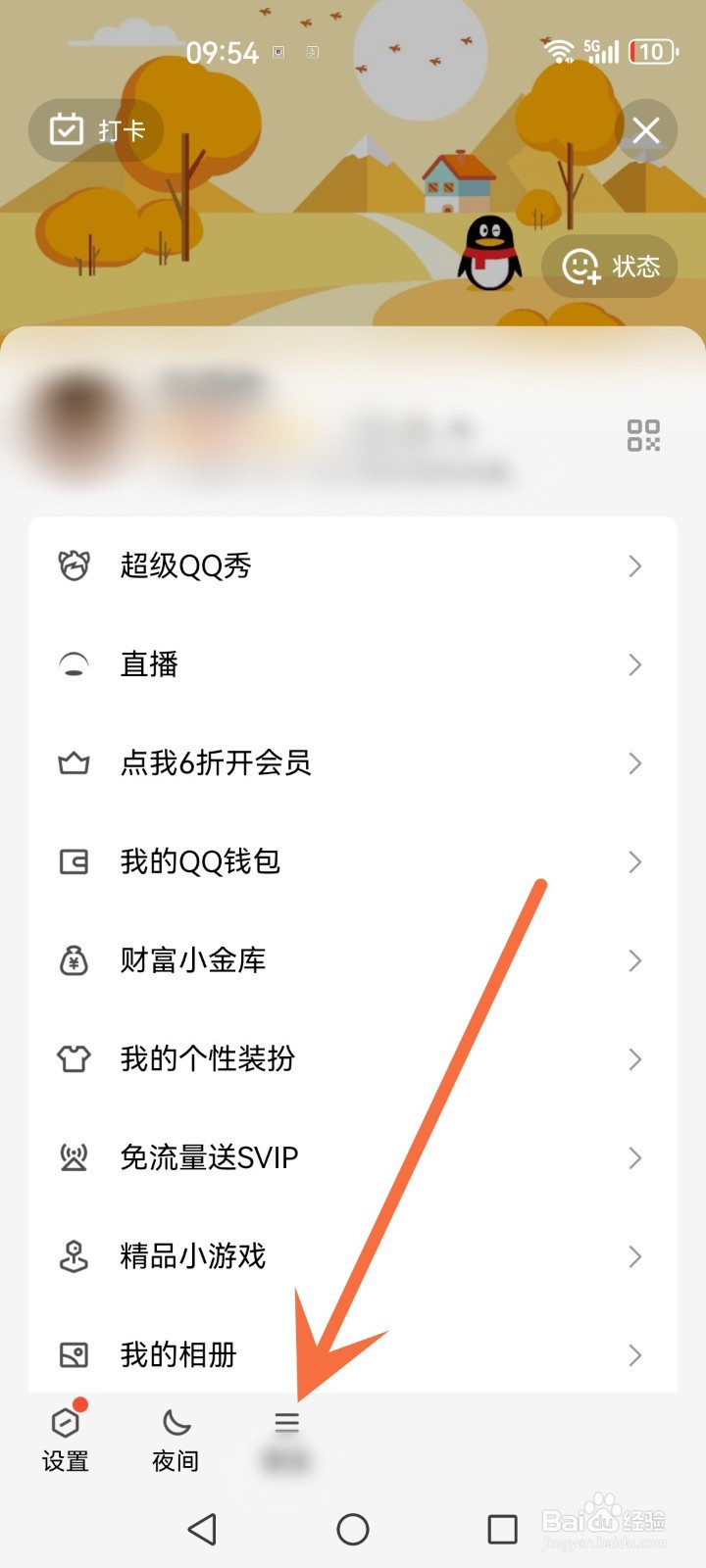This screenshot has width=706, height=1568.
Task: Tap the 财富小金库 money pouch icon
Action: coord(73,960)
